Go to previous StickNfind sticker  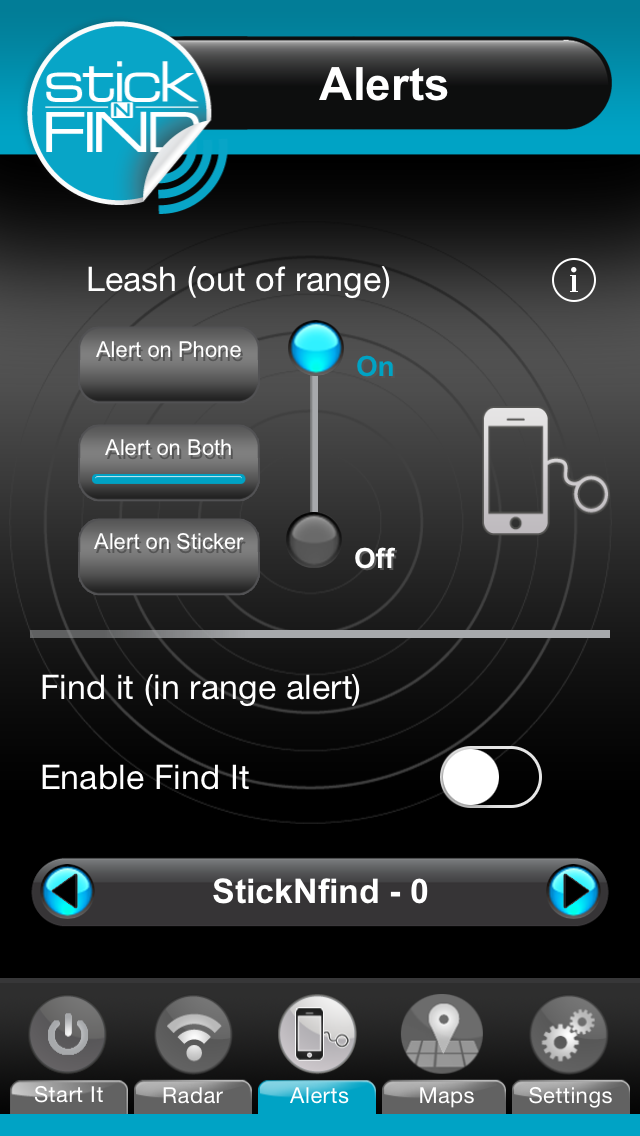[67, 891]
